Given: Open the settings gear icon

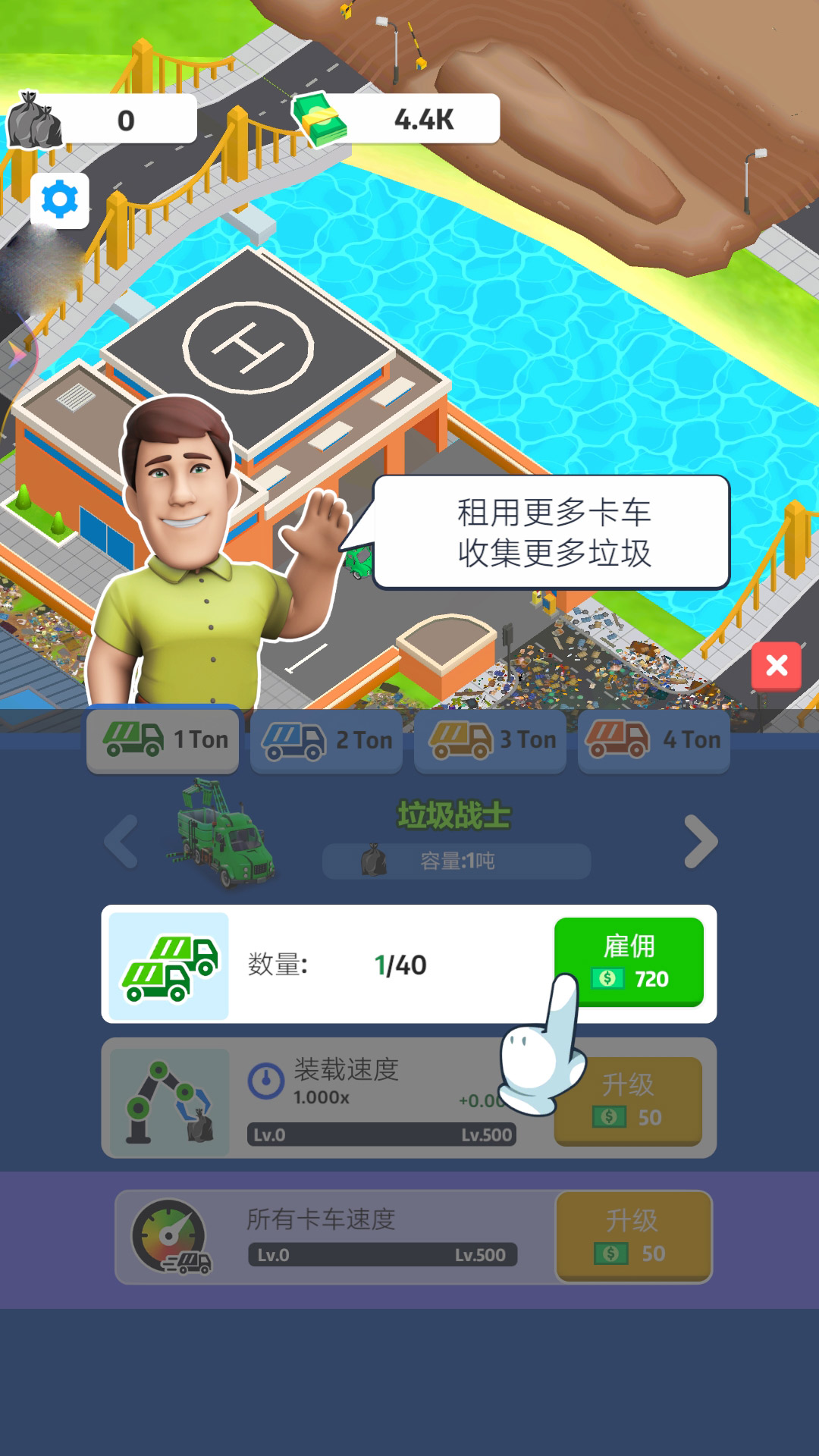Looking at the screenshot, I should pyautogui.click(x=60, y=200).
